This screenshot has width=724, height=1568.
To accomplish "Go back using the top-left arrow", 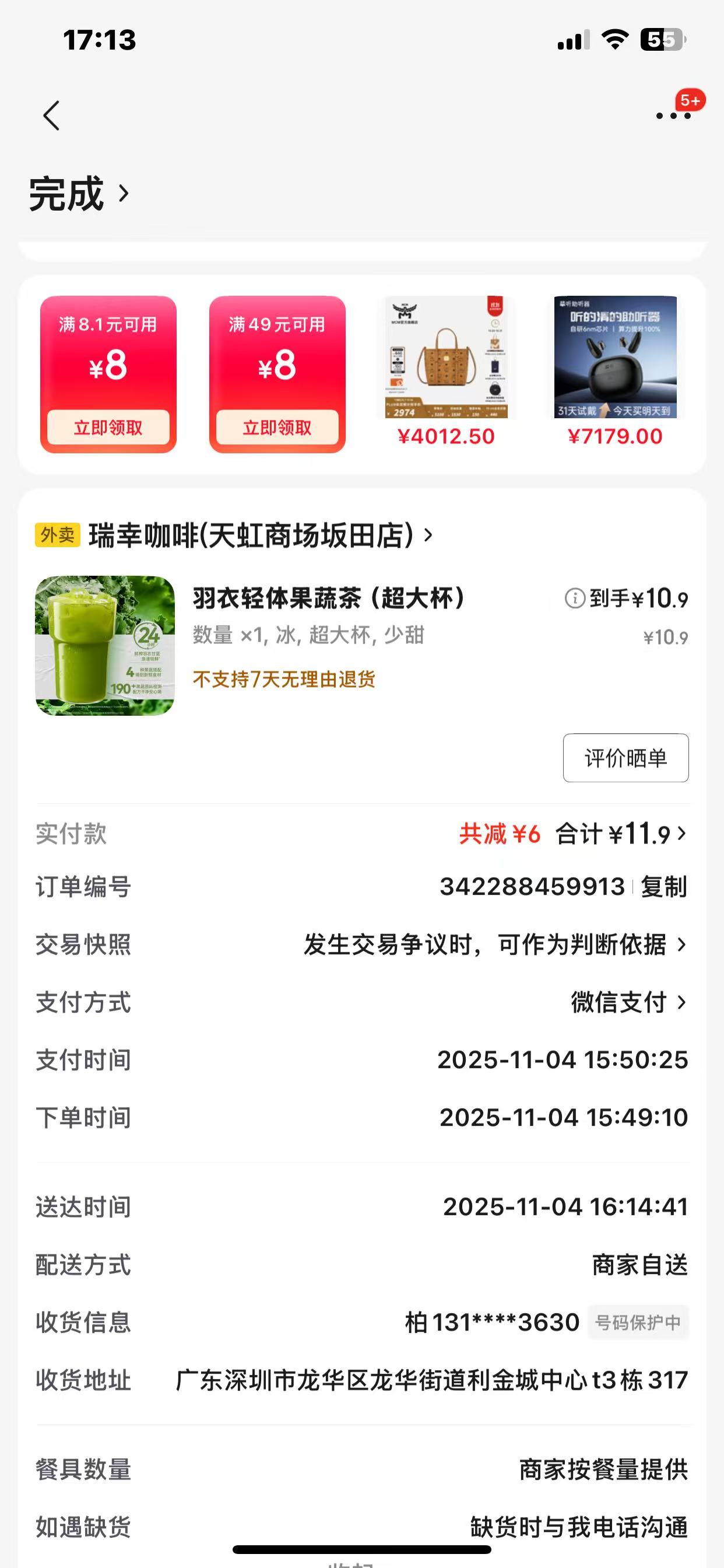I will [x=52, y=116].
